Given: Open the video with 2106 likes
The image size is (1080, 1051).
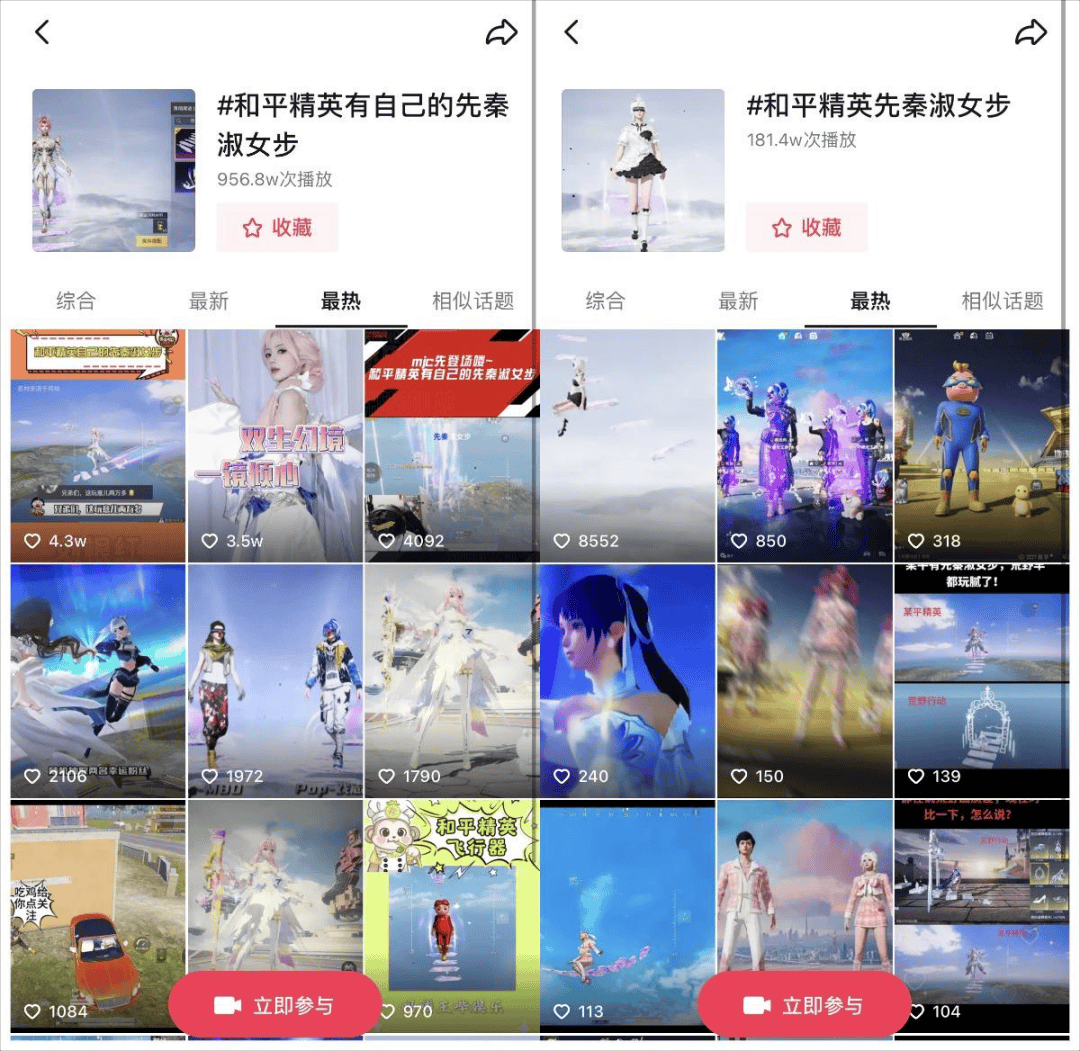Looking at the screenshot, I should 97,680.
